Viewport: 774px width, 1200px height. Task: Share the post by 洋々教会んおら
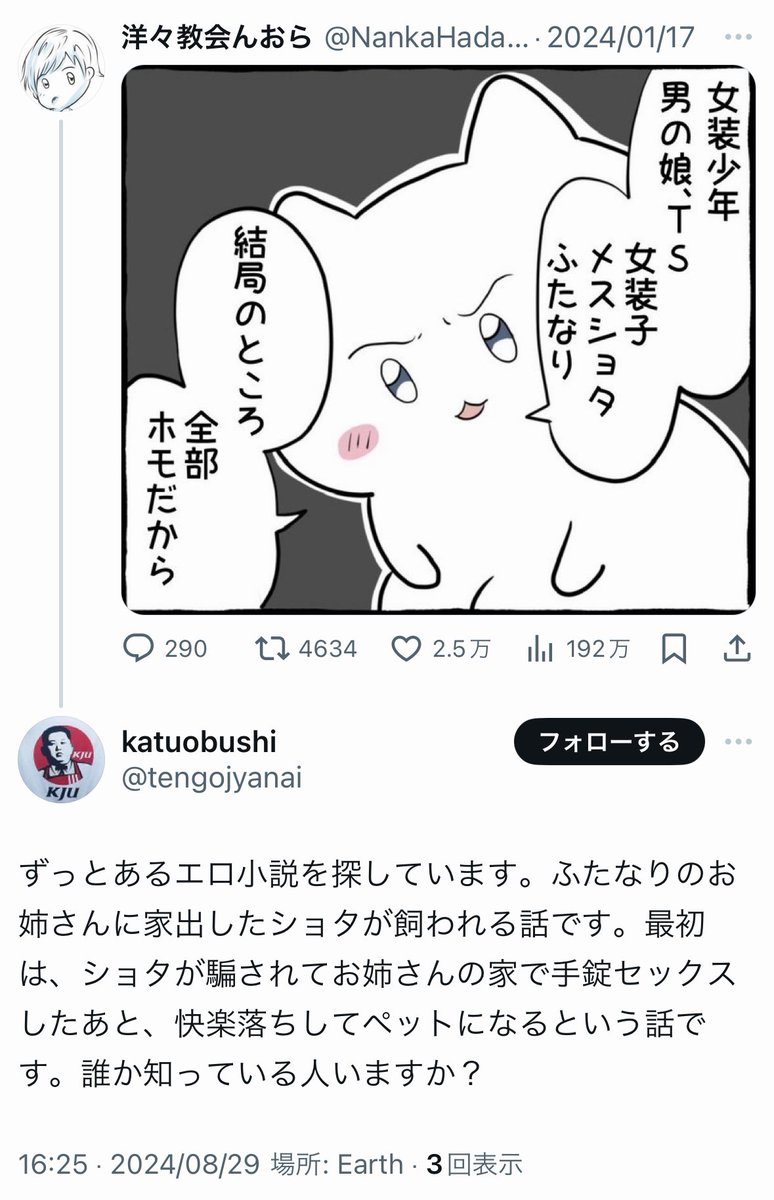point(736,649)
